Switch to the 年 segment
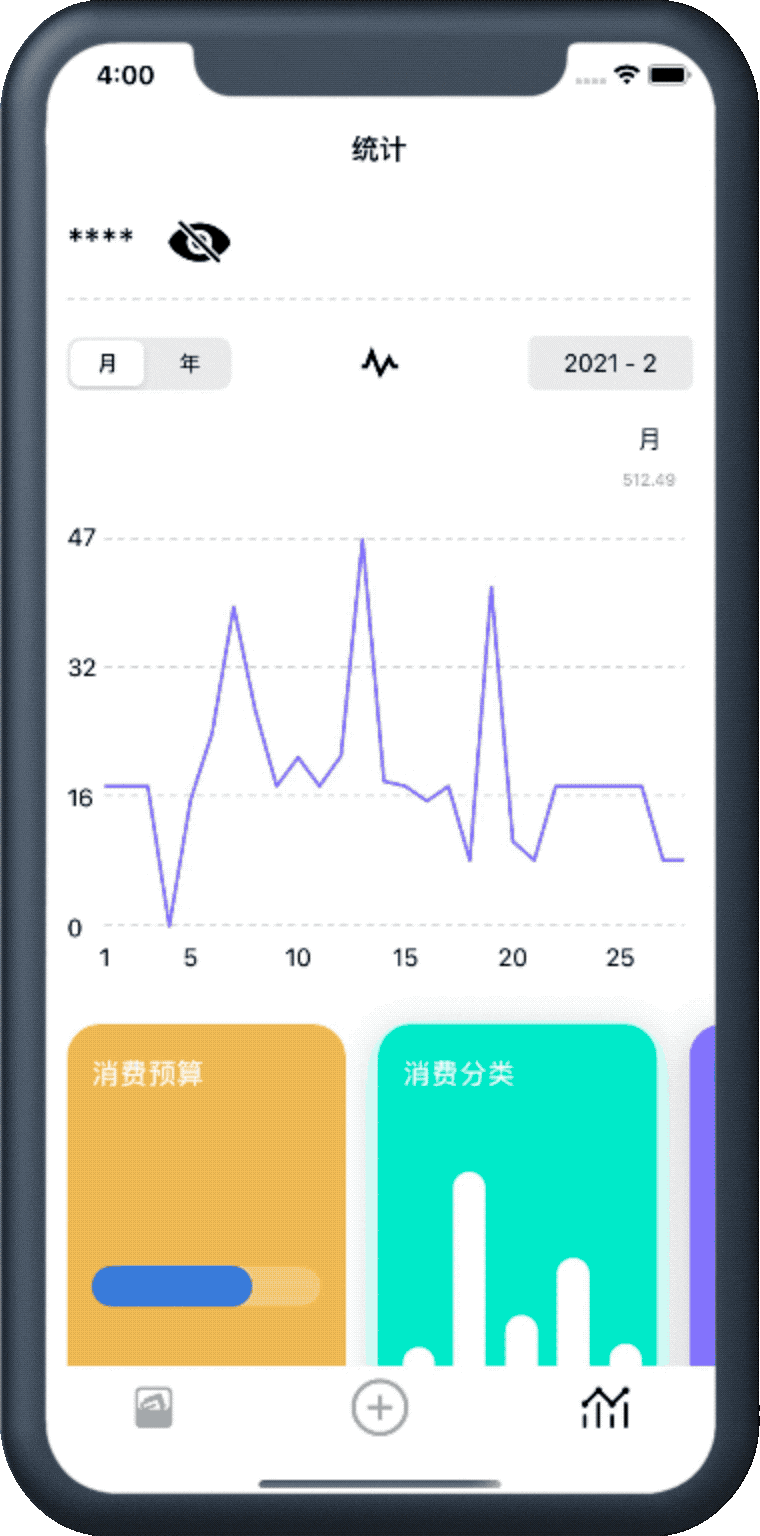 [x=190, y=363]
